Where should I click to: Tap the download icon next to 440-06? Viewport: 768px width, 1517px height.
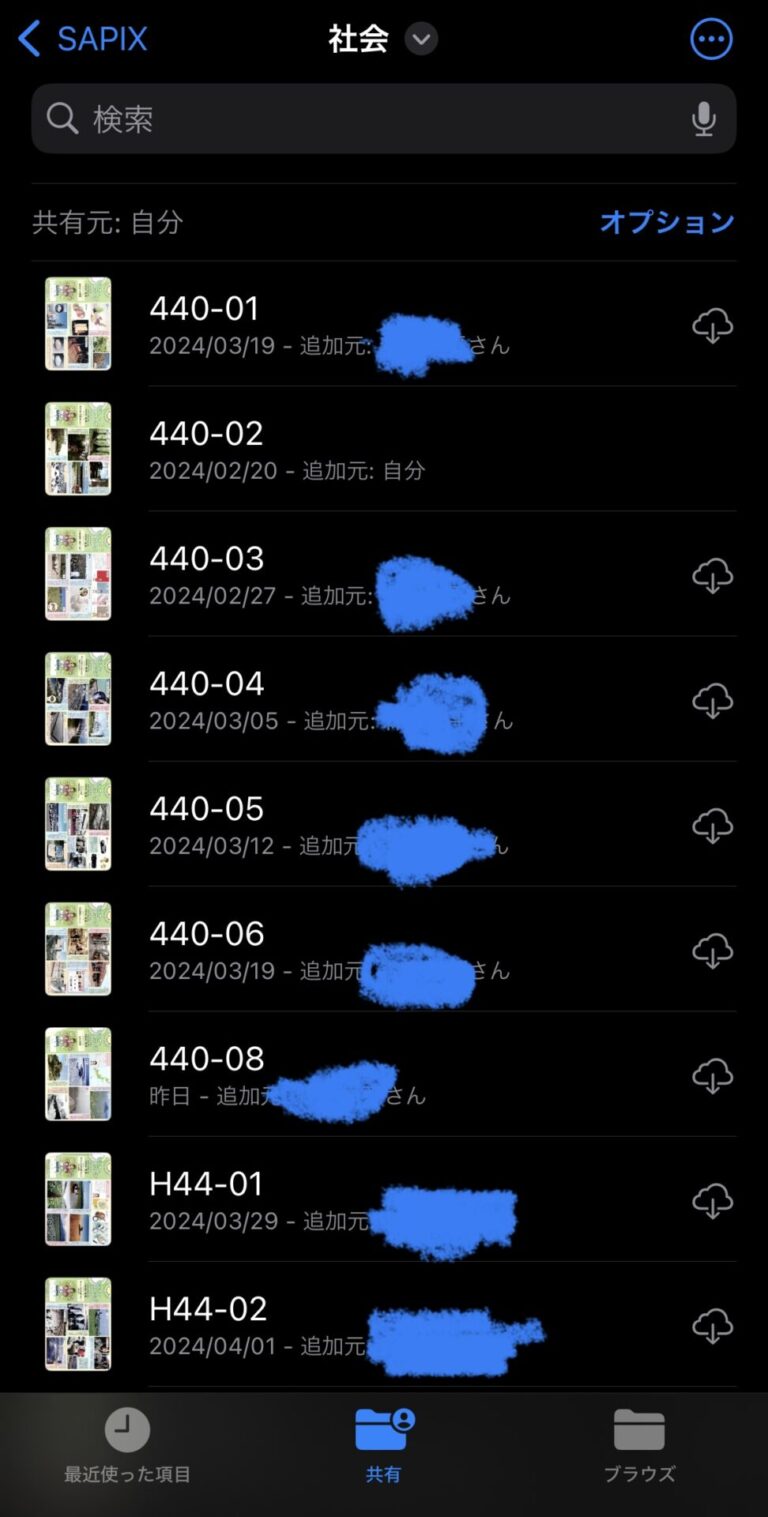point(712,950)
